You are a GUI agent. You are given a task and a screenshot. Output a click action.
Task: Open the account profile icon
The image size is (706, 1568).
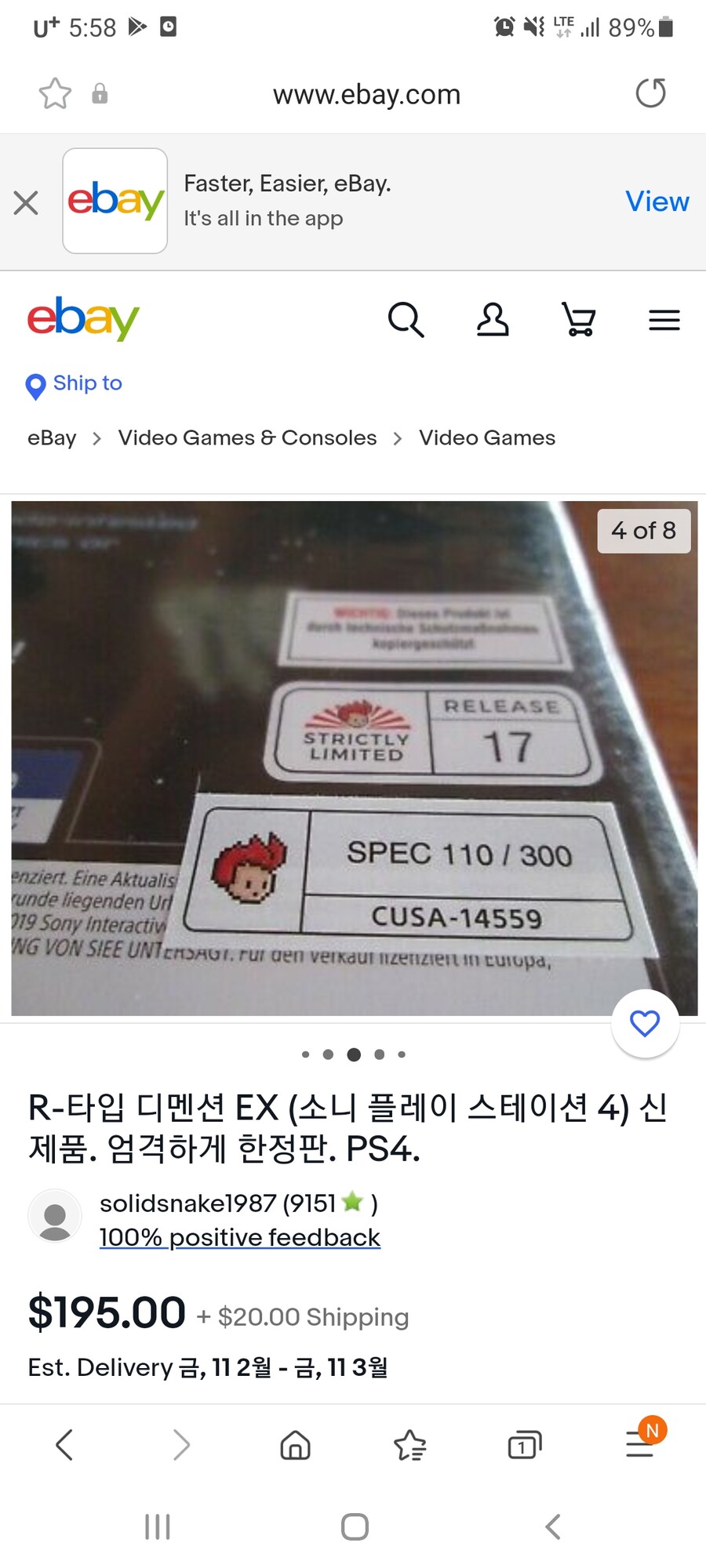click(x=493, y=320)
